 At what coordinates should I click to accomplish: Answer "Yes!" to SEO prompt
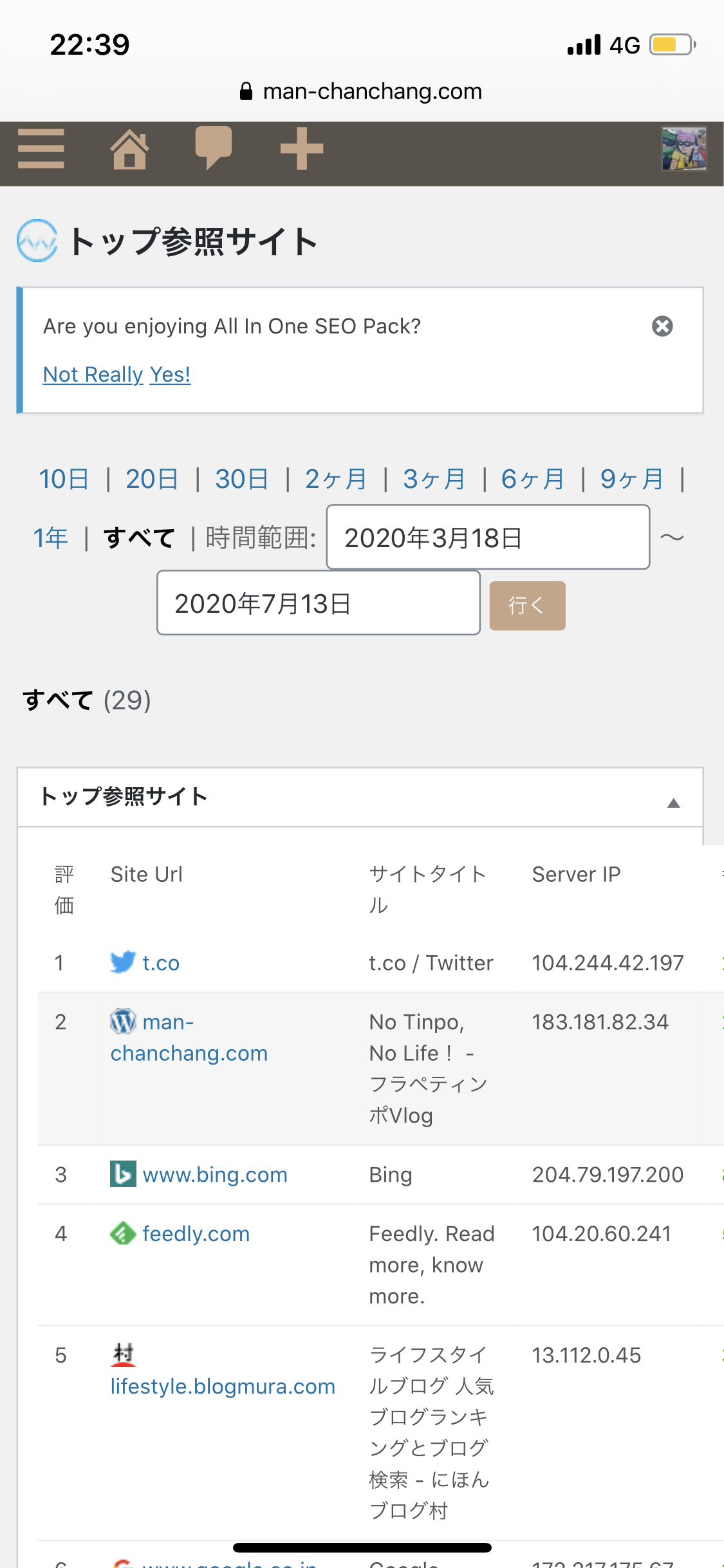tap(170, 374)
